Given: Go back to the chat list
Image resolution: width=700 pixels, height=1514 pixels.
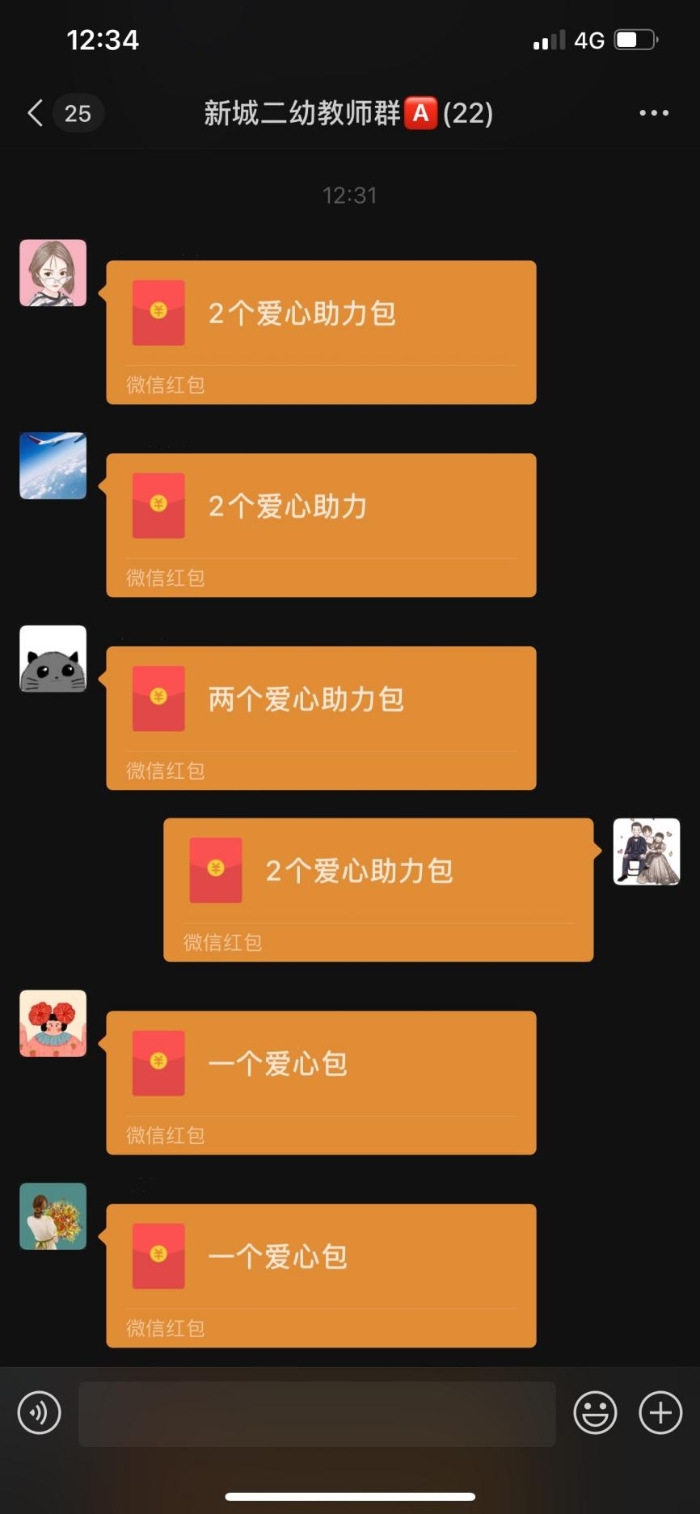Looking at the screenshot, I should point(36,113).
